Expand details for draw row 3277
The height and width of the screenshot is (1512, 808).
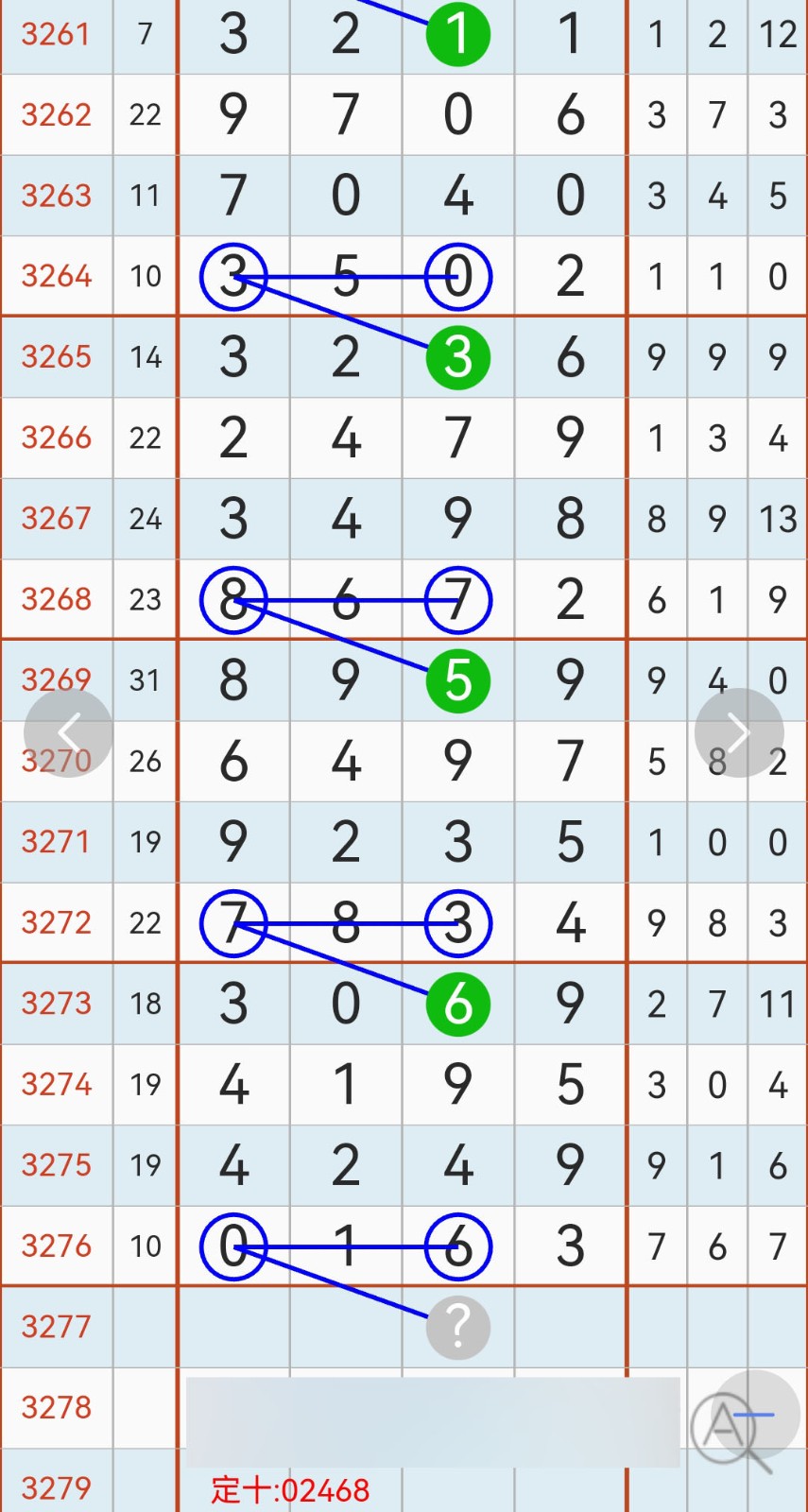coord(57,1327)
